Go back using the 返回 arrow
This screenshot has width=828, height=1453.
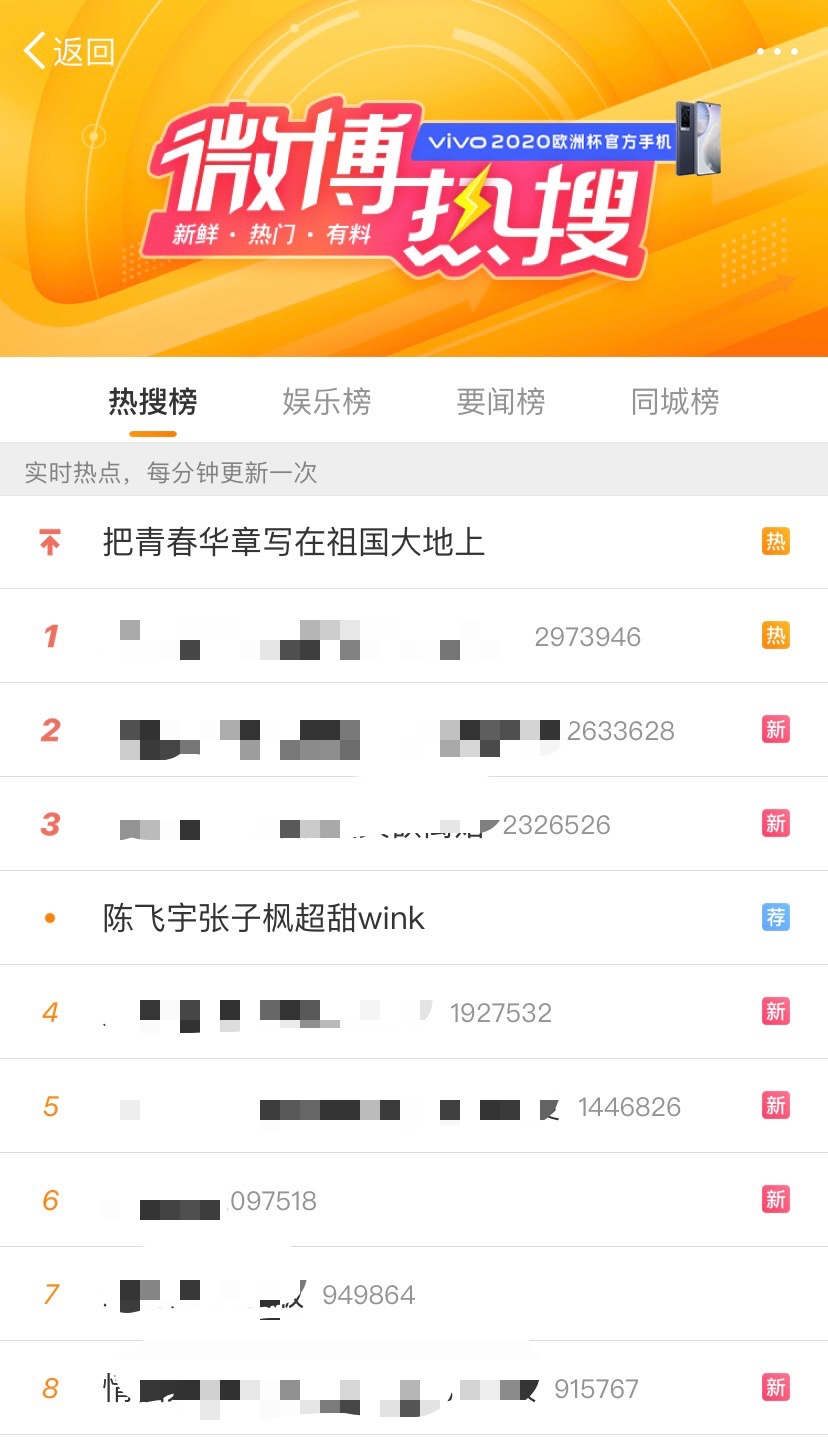click(x=68, y=51)
